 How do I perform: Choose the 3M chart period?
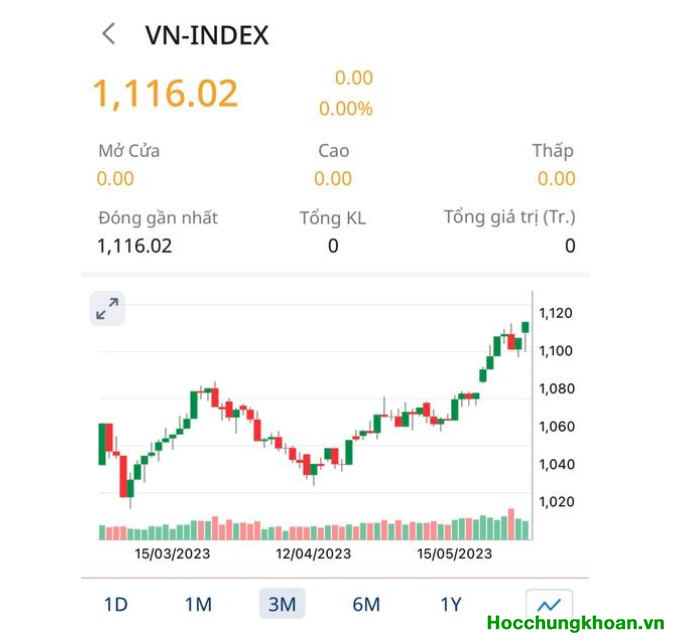[282, 604]
